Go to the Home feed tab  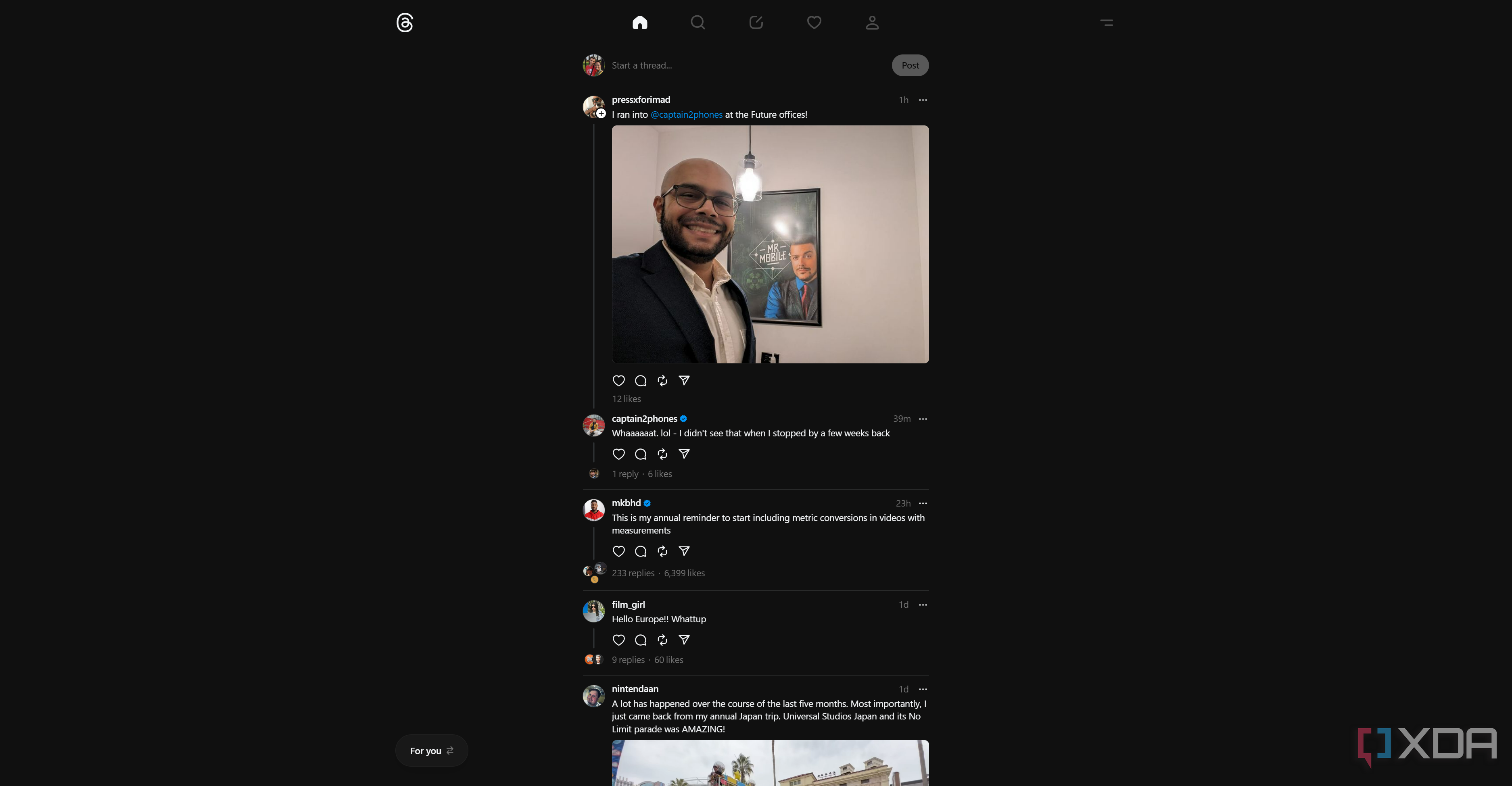click(x=640, y=22)
